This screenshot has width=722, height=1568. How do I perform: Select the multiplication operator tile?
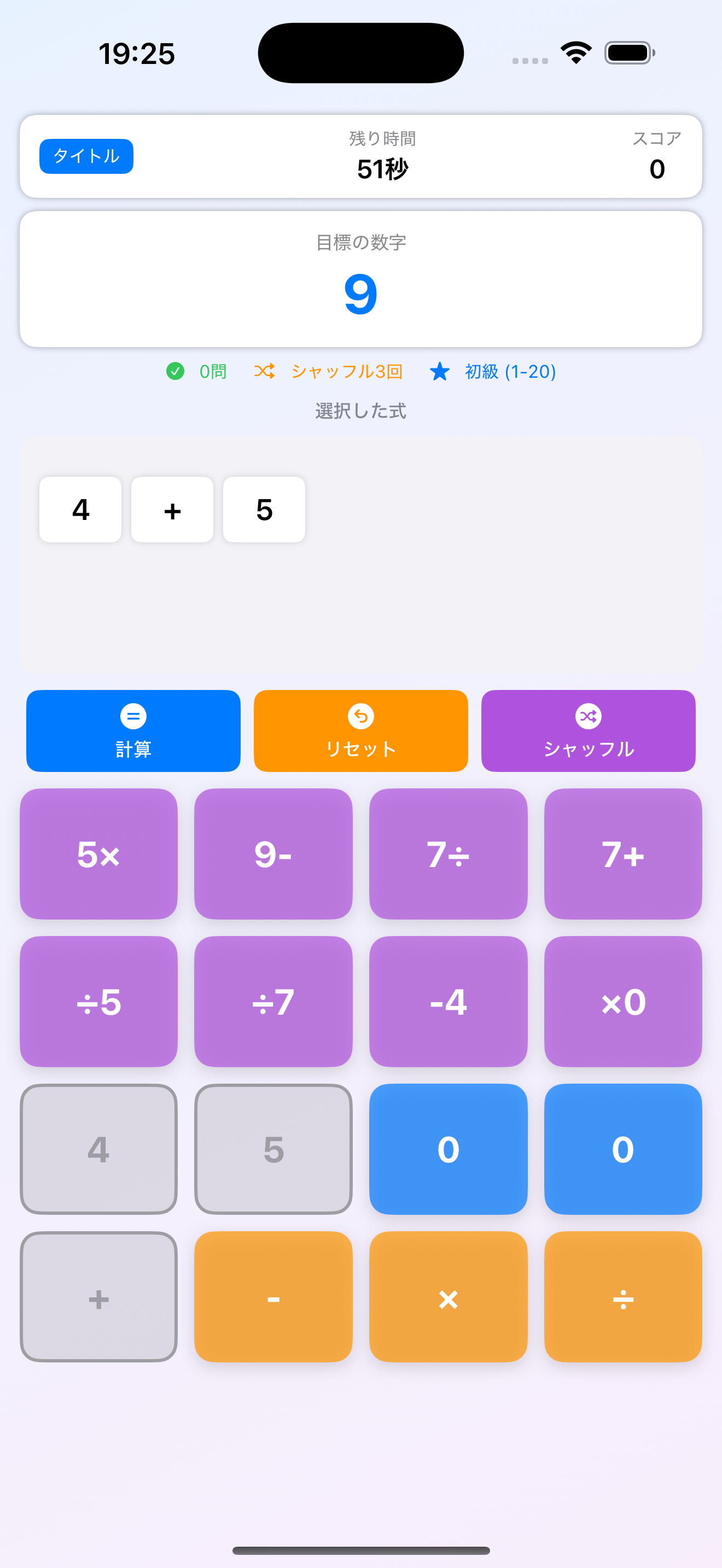pos(448,1296)
